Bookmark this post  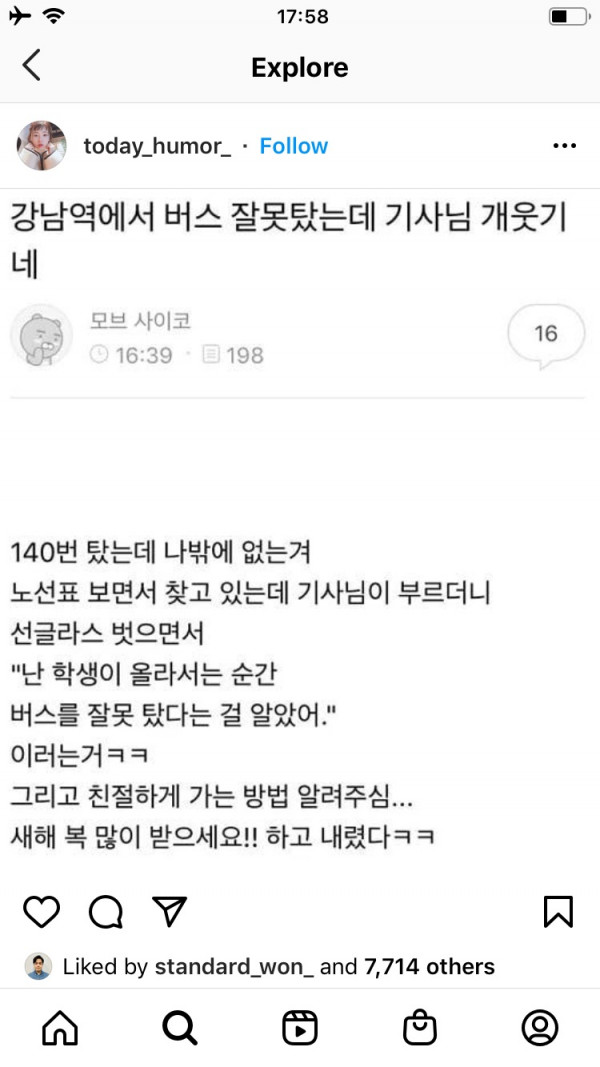coord(558,911)
